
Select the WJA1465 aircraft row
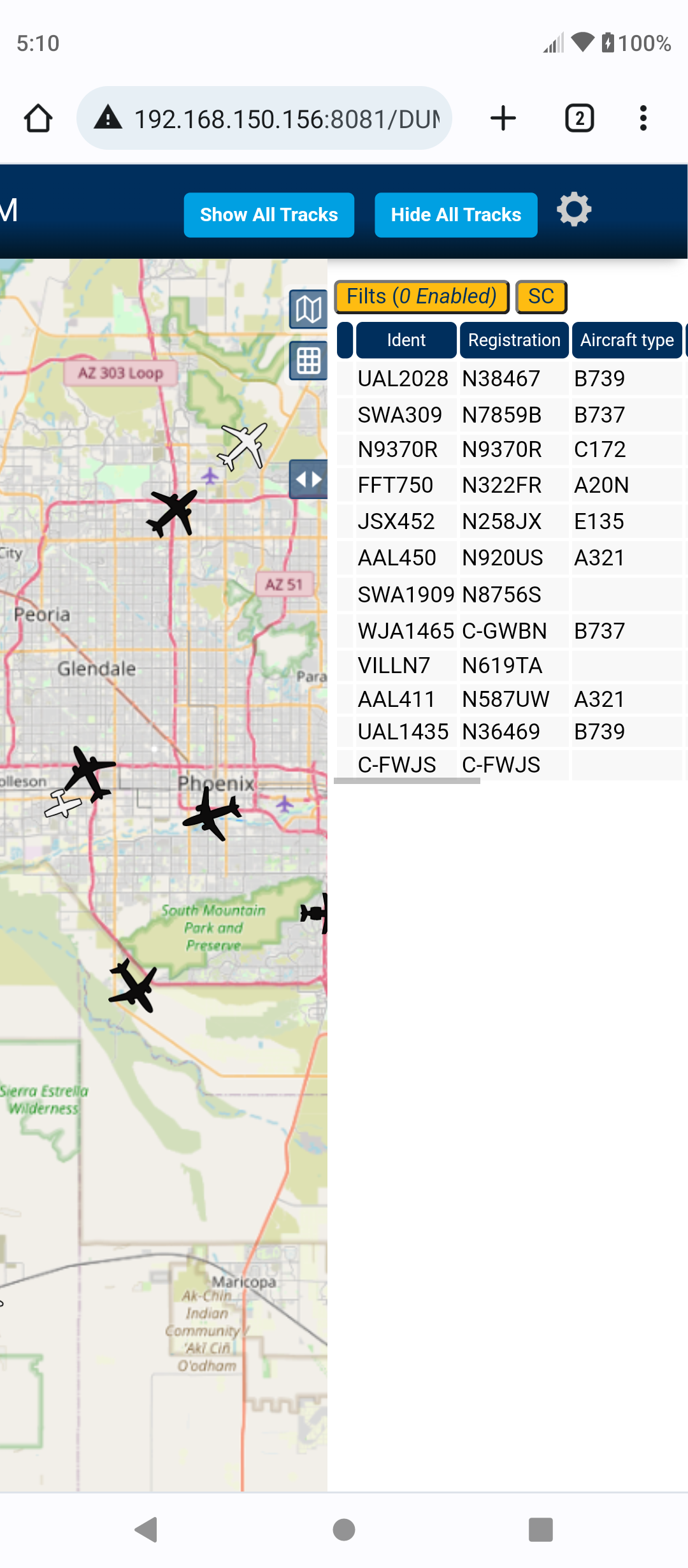point(510,631)
